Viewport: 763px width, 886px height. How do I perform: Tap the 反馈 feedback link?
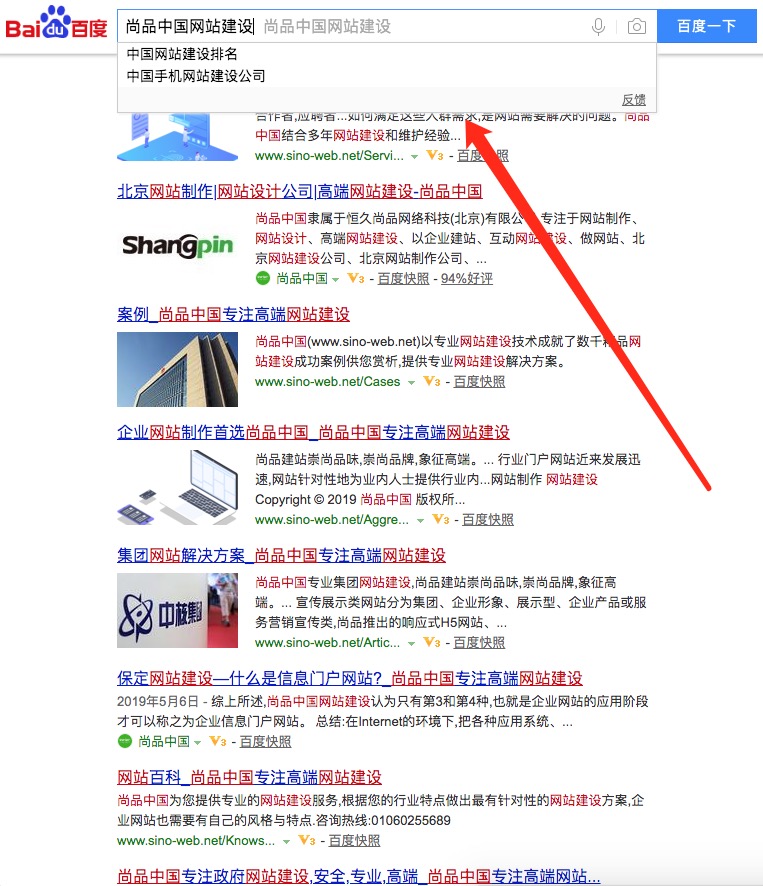tap(634, 99)
